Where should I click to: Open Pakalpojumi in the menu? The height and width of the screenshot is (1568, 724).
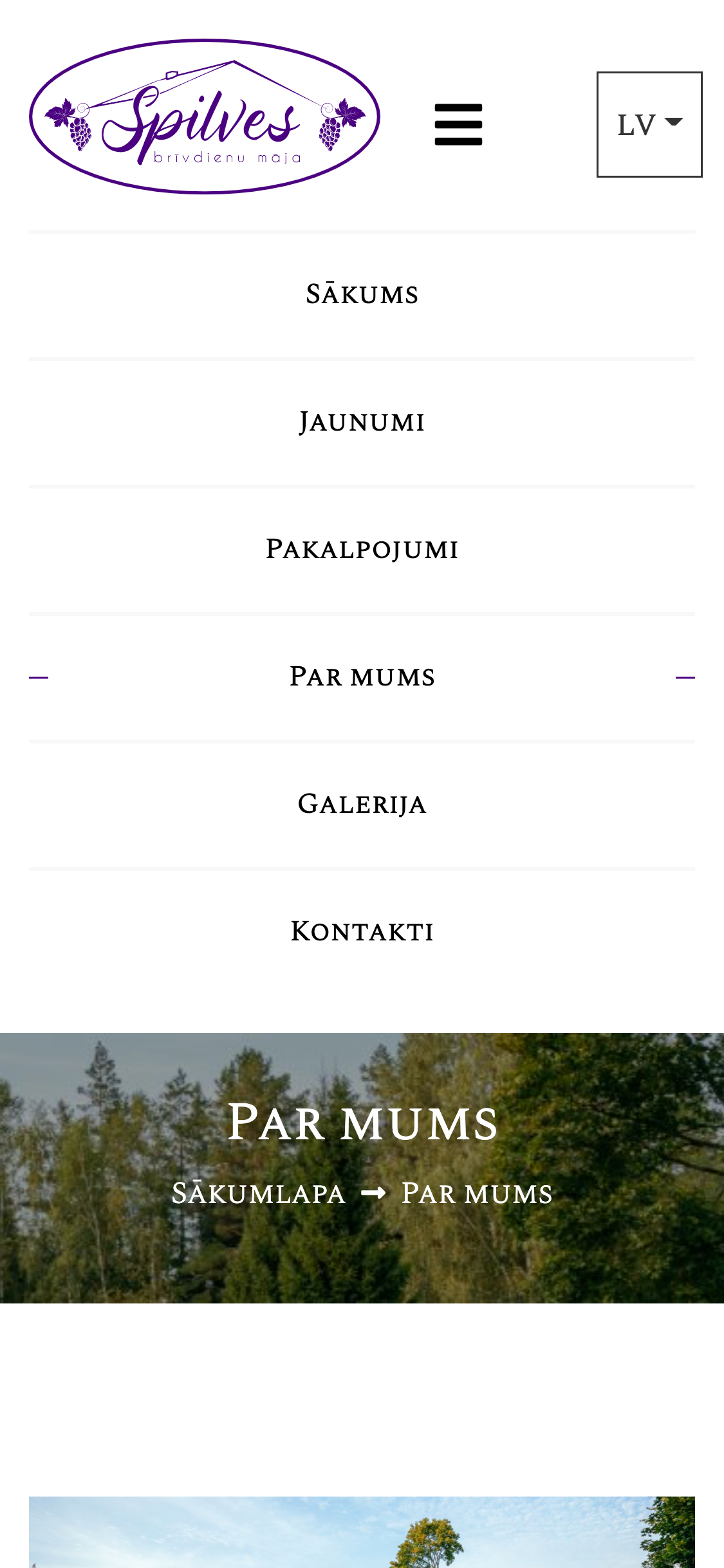(x=362, y=550)
